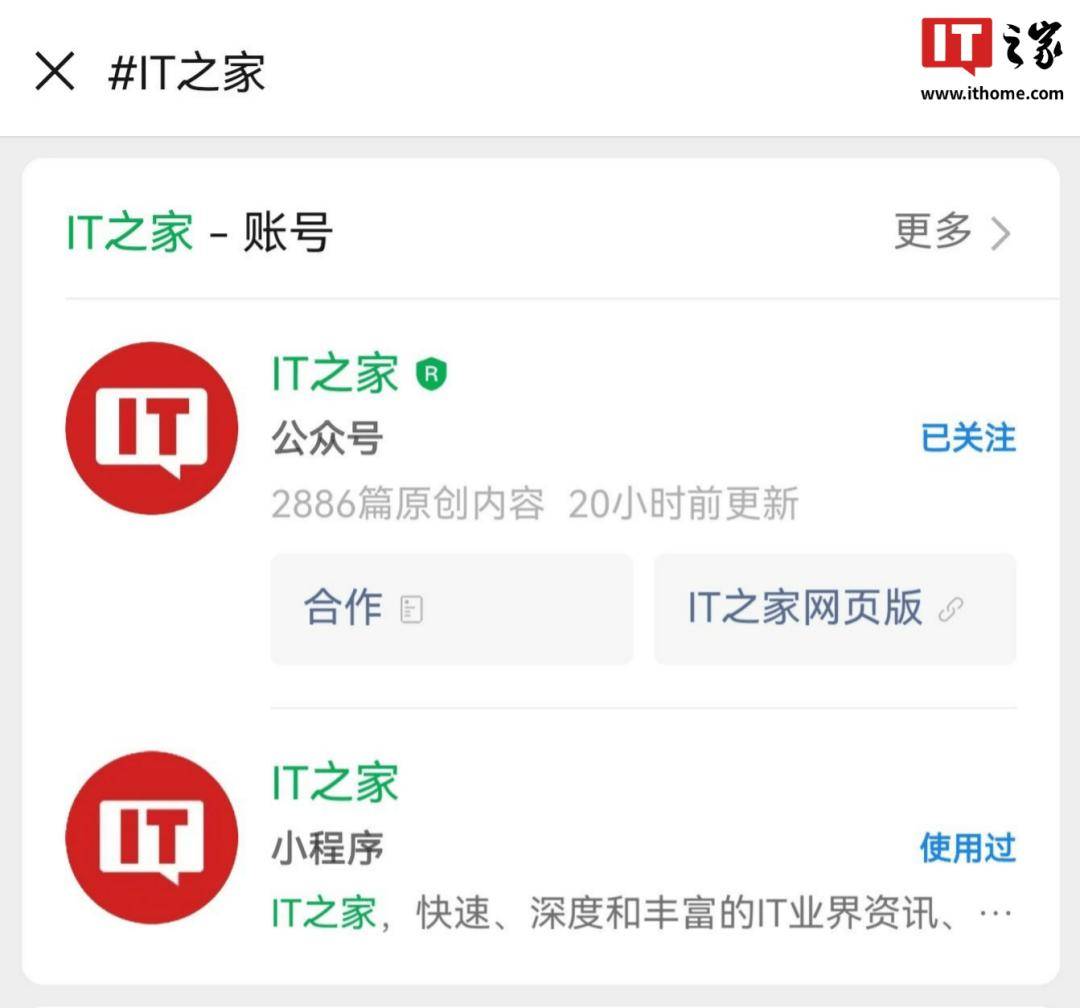Image resolution: width=1080 pixels, height=1008 pixels.
Task: Open the IT之家网页版 link
Action: tap(835, 608)
